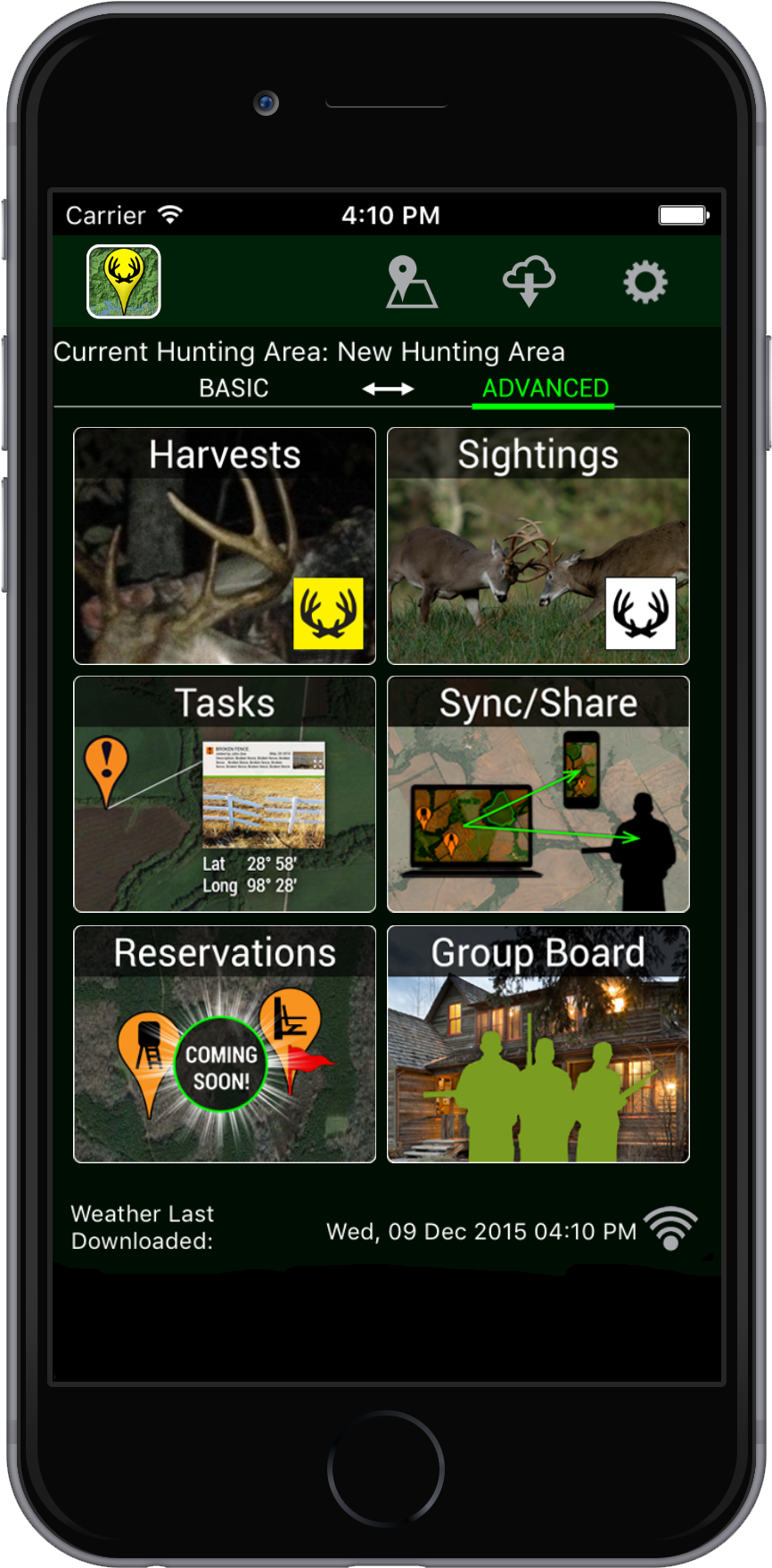Open the Harvests tile

tap(225, 546)
